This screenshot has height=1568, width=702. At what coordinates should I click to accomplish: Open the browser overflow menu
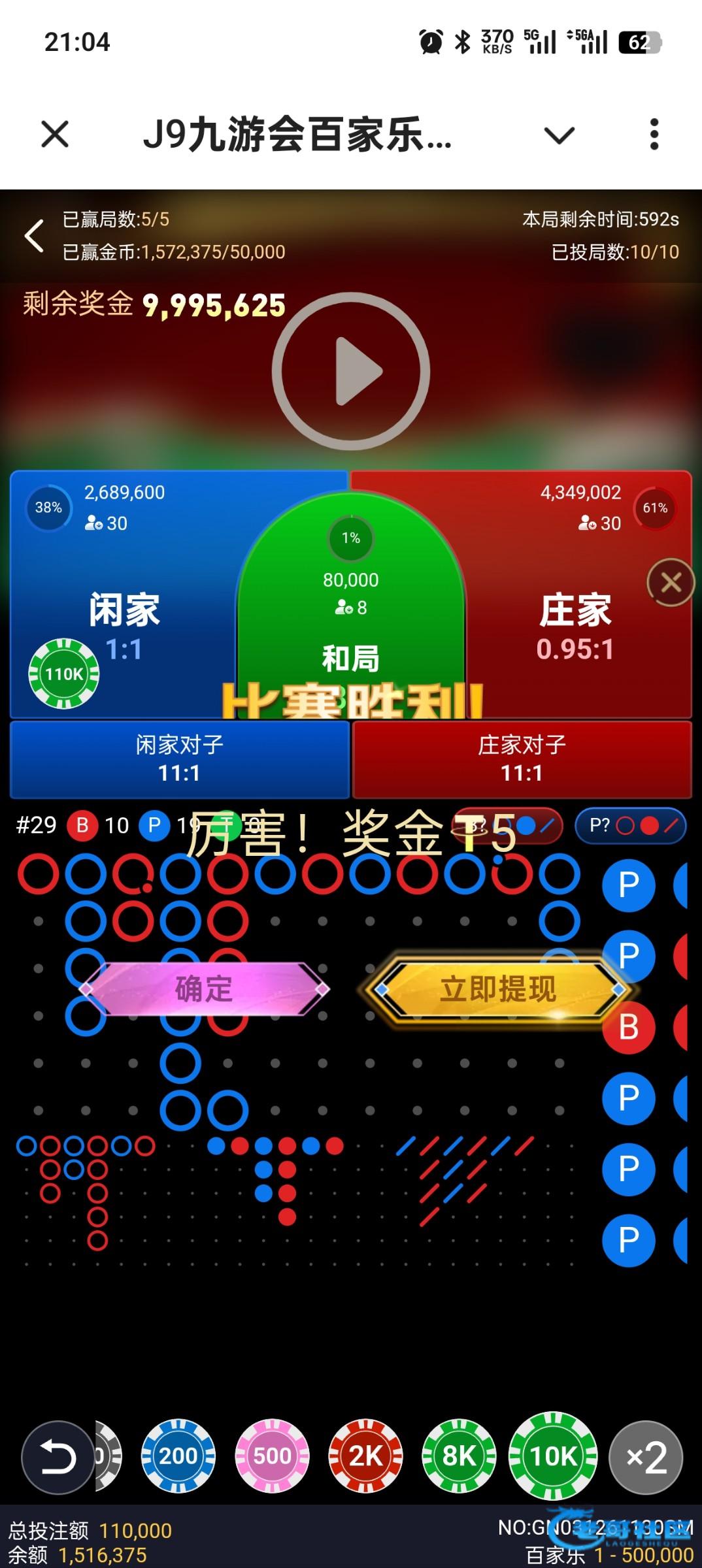pyautogui.click(x=654, y=135)
